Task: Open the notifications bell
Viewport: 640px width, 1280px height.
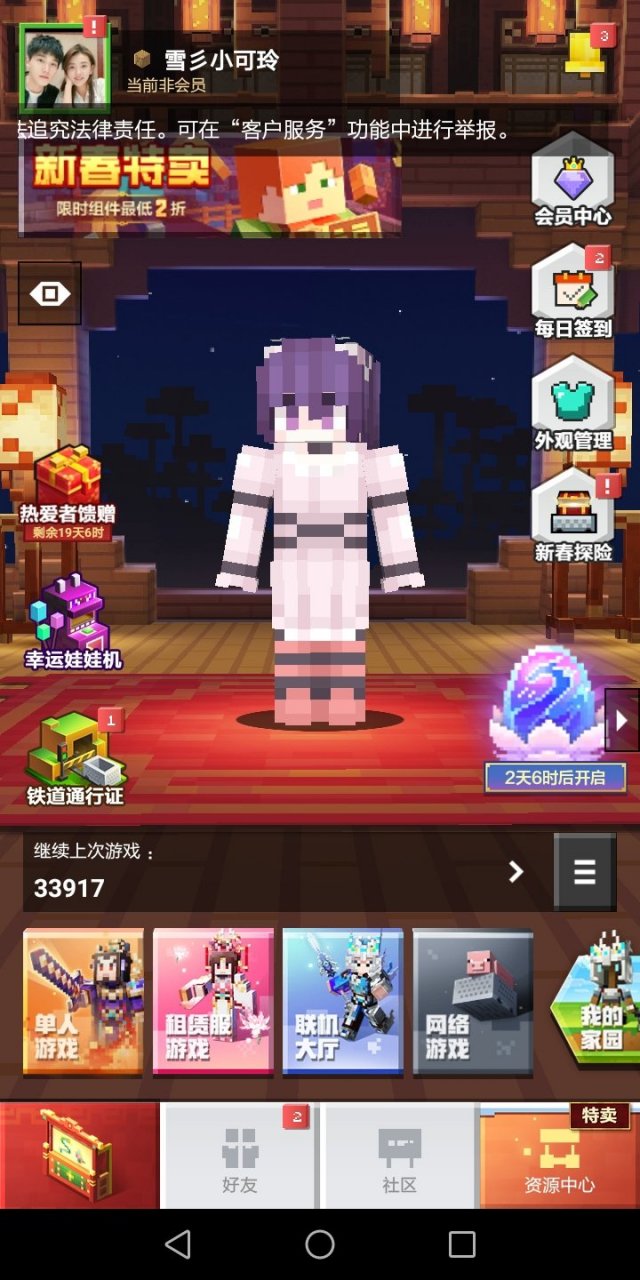Action: click(583, 53)
